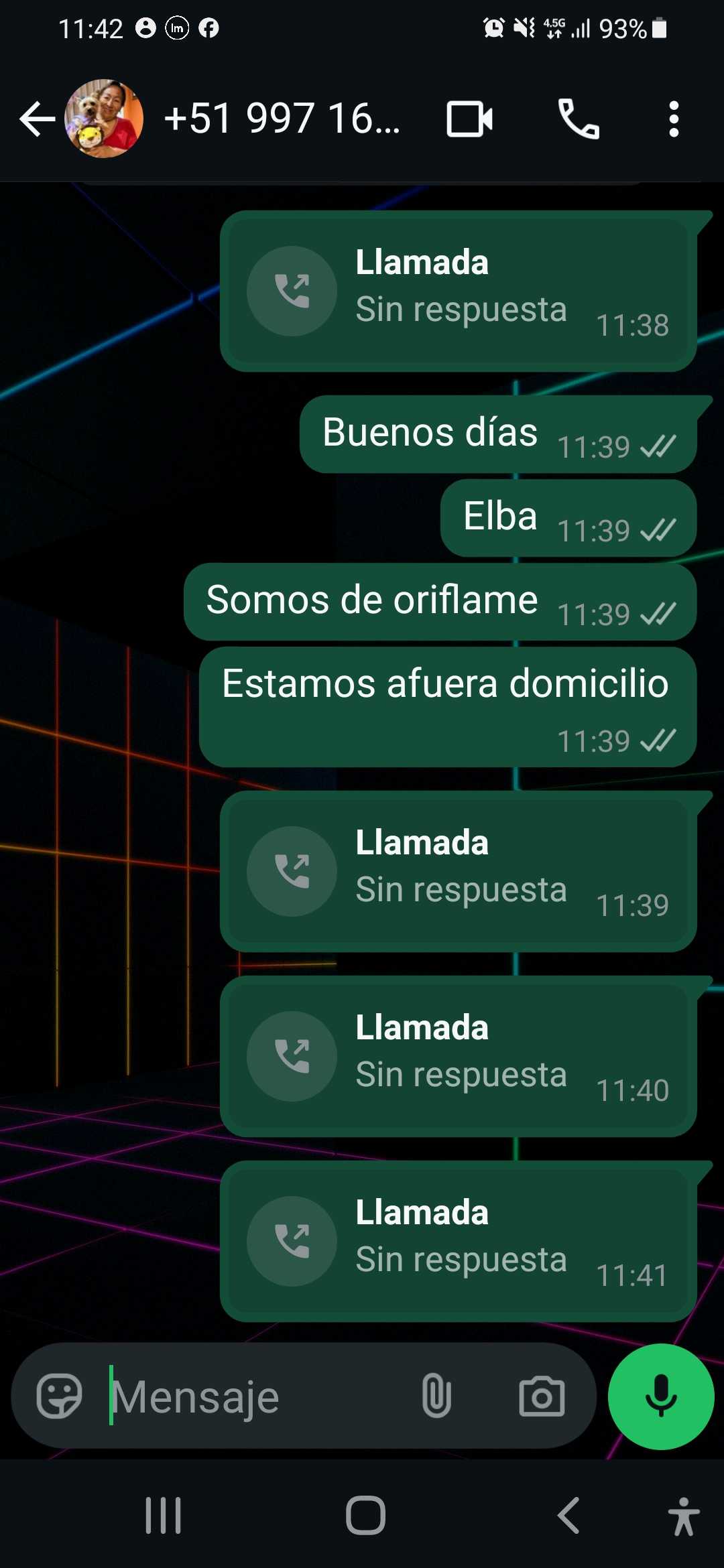
Task: Tap the microphone voice message button
Action: (661, 1396)
